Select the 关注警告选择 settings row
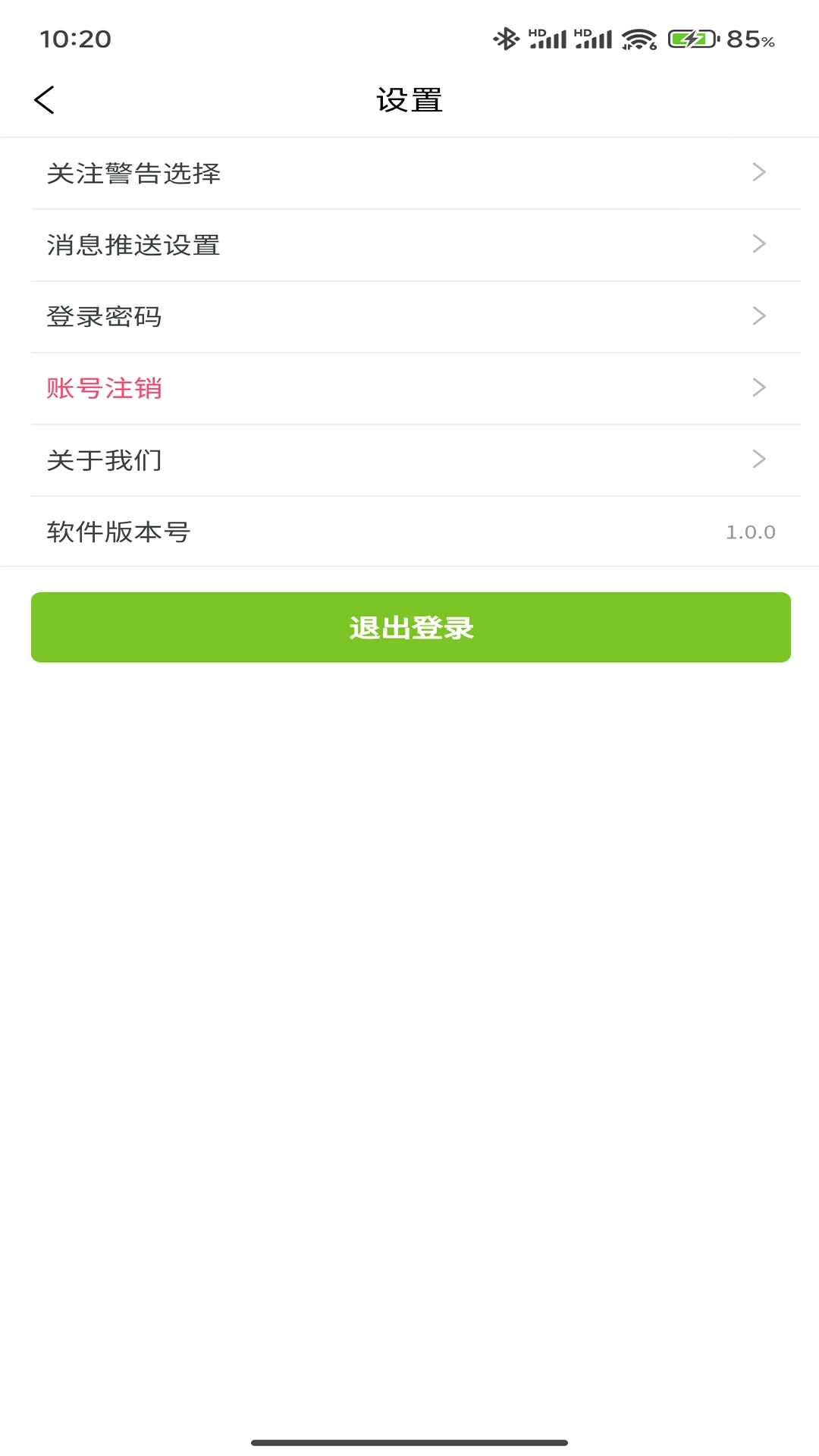Image resolution: width=819 pixels, height=1456 pixels. click(x=133, y=172)
